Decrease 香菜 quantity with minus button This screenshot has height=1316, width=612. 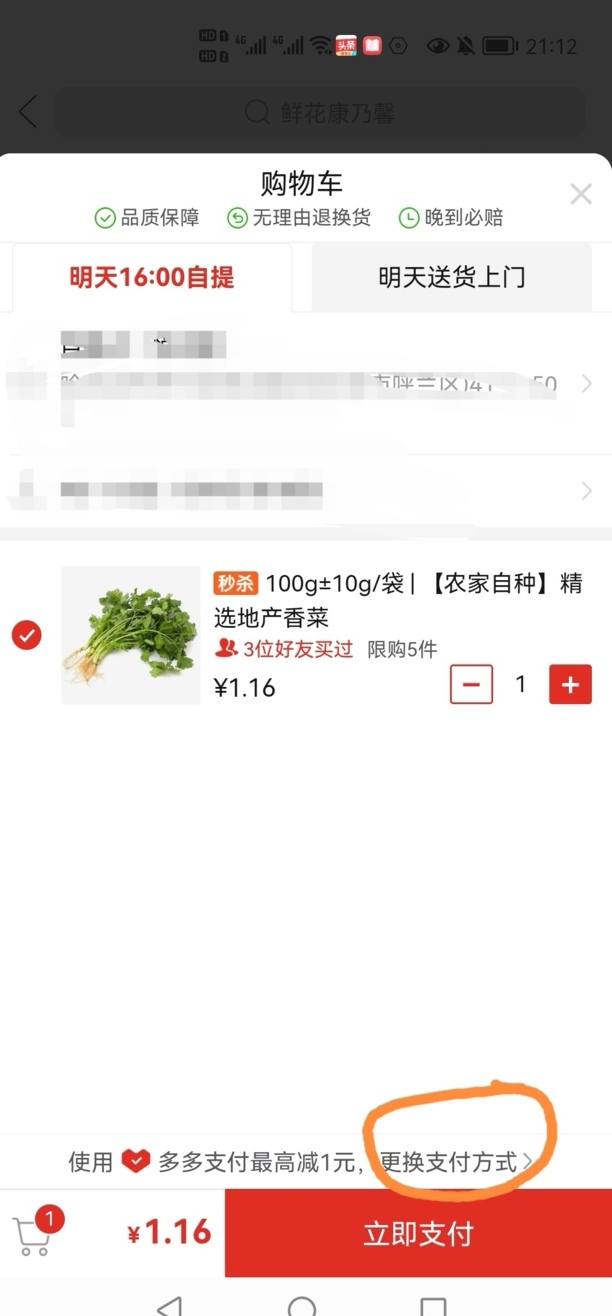[471, 685]
